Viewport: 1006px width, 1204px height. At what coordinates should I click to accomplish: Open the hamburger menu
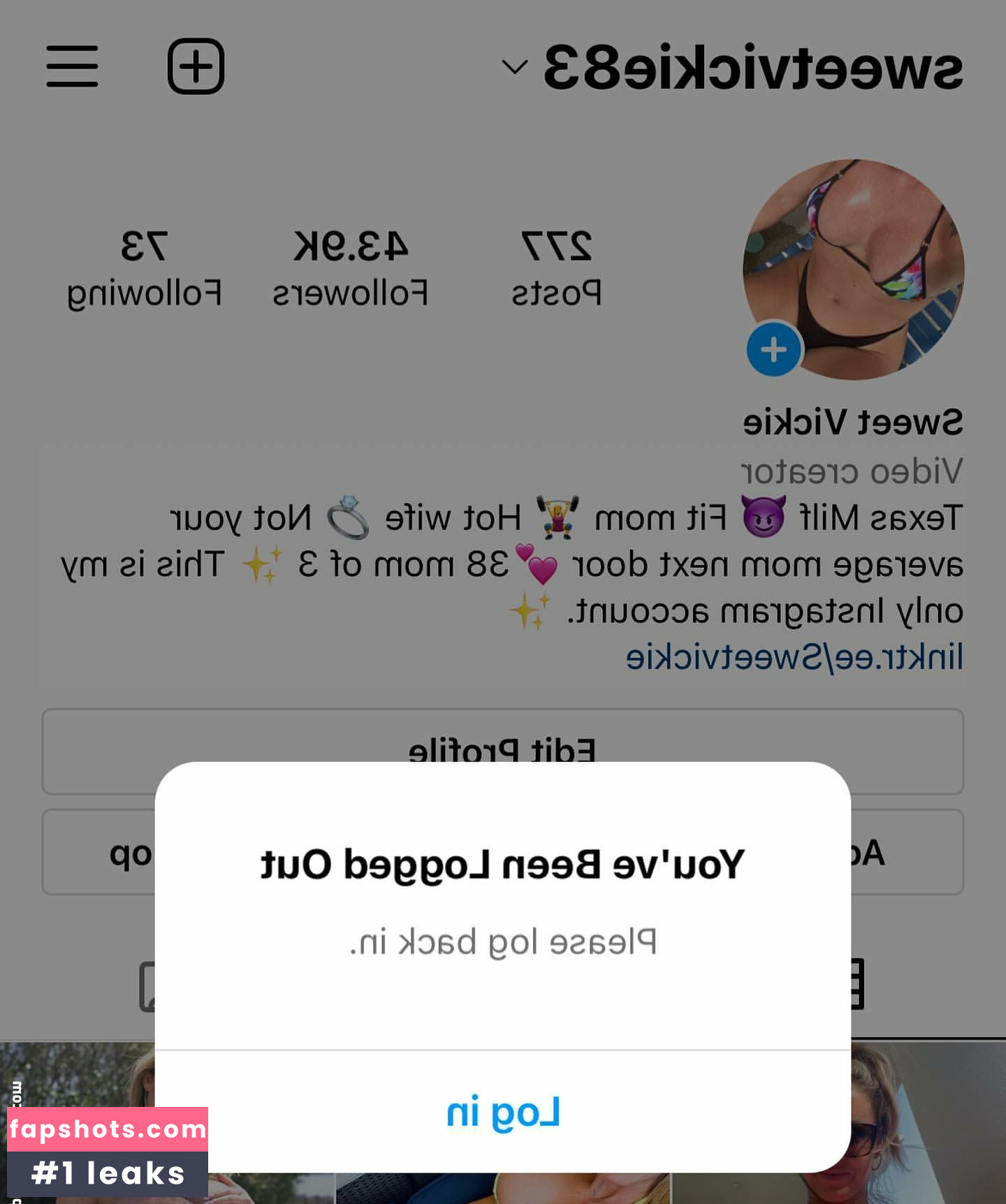pyautogui.click(x=72, y=66)
